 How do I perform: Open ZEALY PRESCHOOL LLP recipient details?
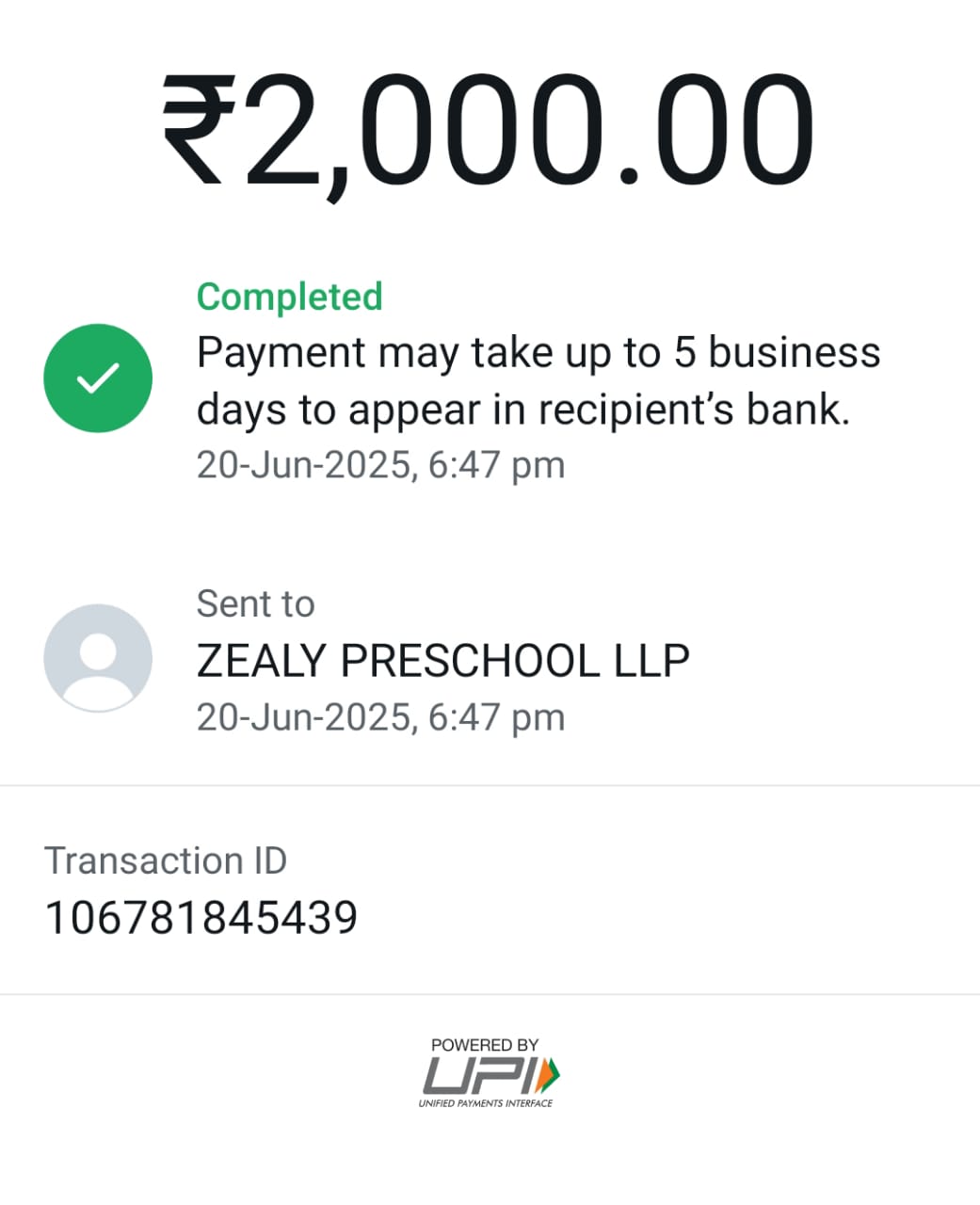(x=442, y=661)
